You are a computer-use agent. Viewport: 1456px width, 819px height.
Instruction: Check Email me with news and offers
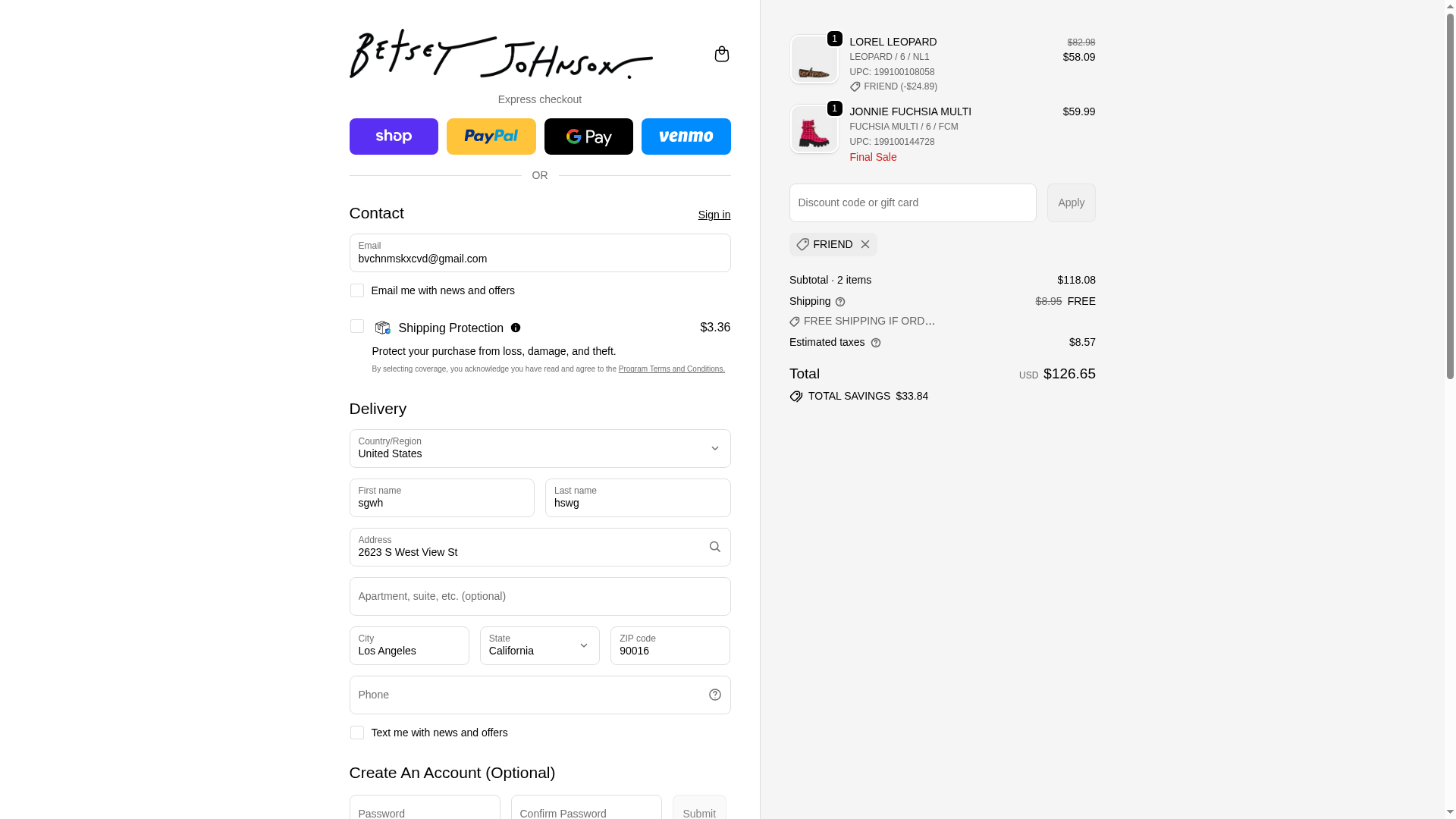pyautogui.click(x=356, y=290)
